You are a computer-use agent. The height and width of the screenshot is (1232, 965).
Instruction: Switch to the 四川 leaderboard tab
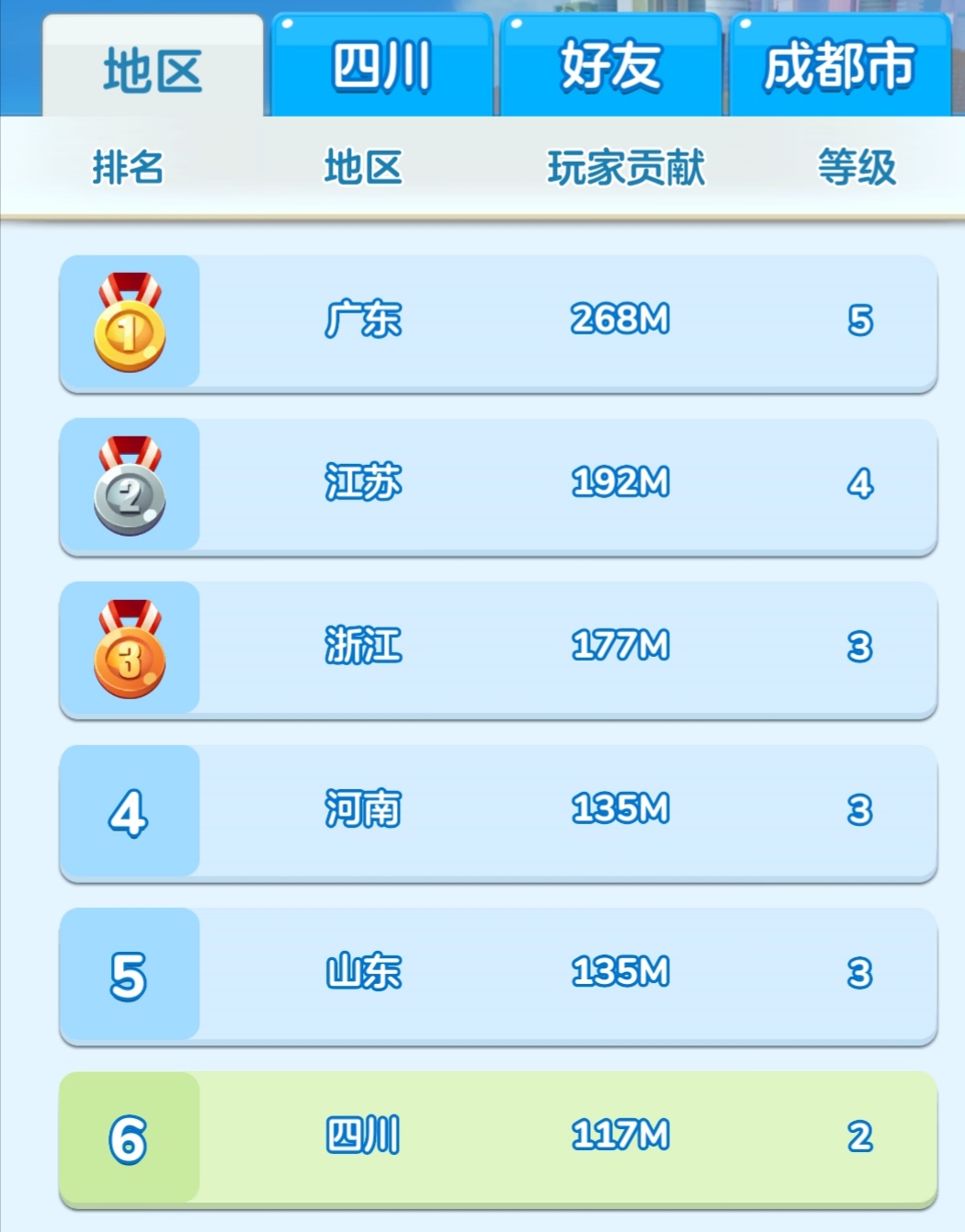(381, 66)
